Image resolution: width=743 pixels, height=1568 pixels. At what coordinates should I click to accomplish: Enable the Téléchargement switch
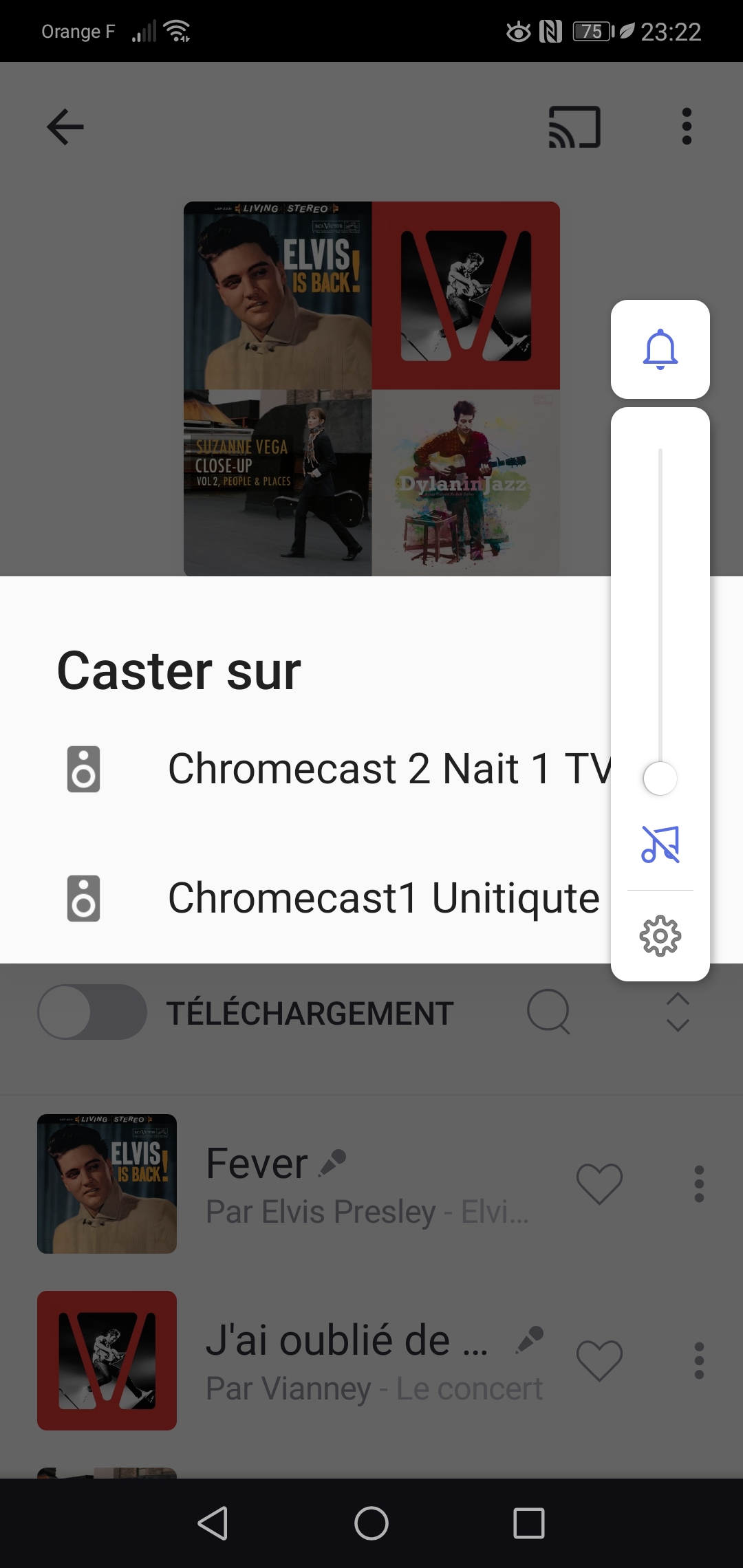coord(91,1012)
